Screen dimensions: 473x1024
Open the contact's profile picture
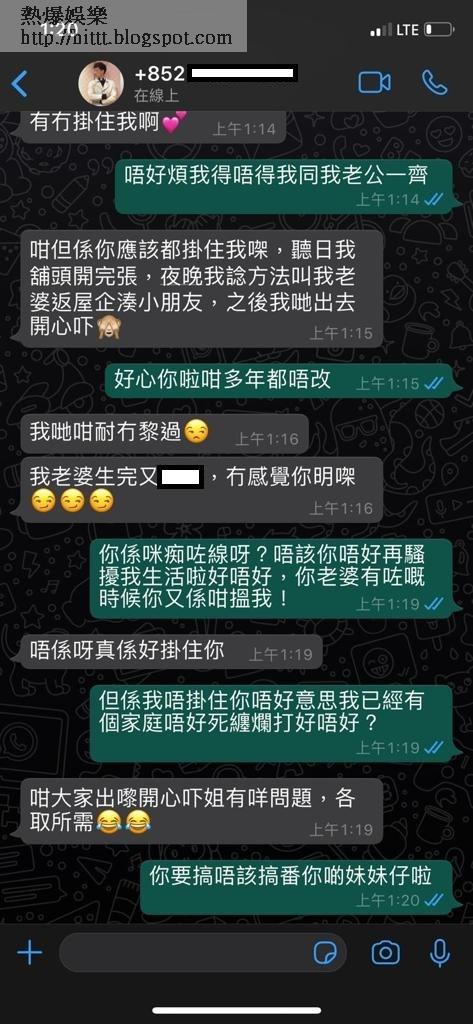101,84
